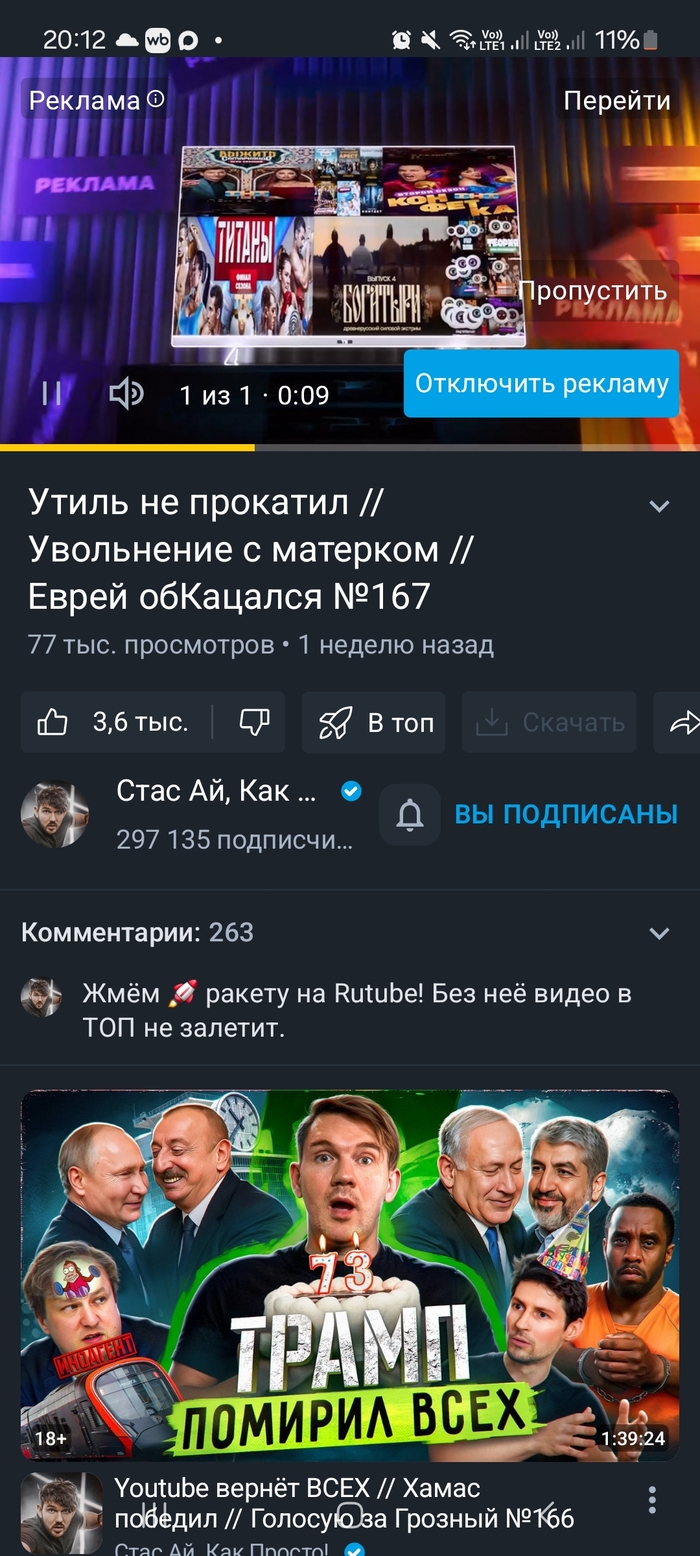Pause the ad playback

click(51, 394)
